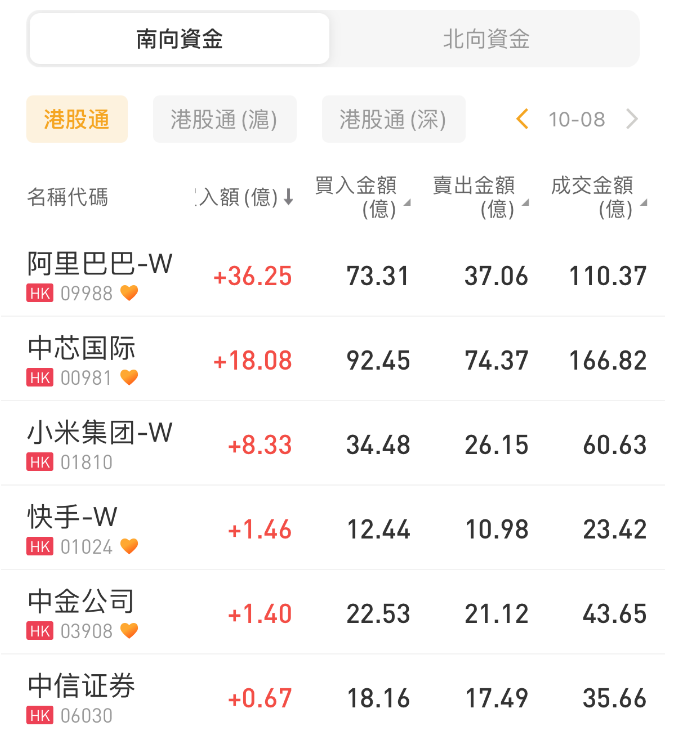Choose the 港股通 filter chip

tap(77, 120)
